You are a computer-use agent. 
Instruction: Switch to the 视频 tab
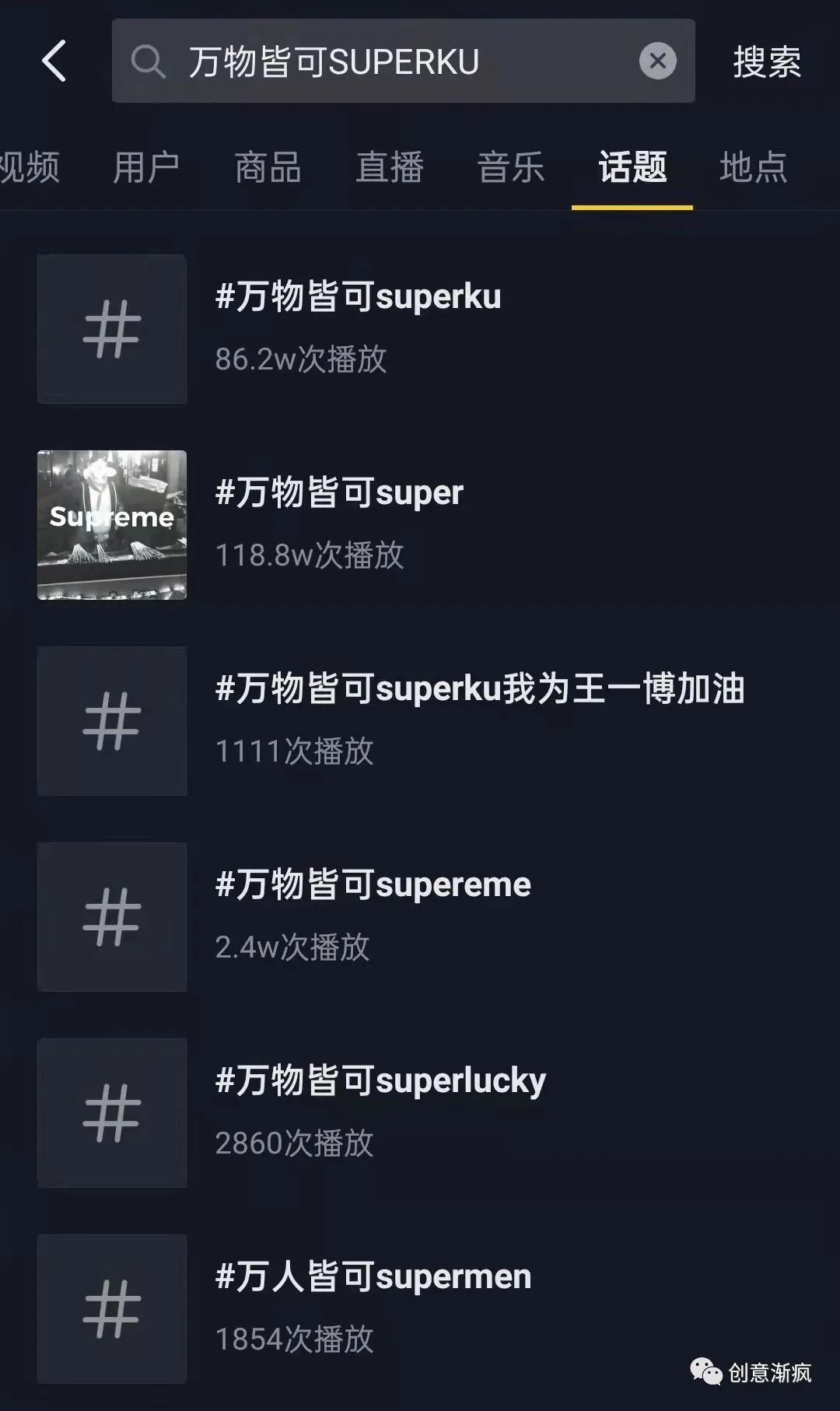coord(30,167)
